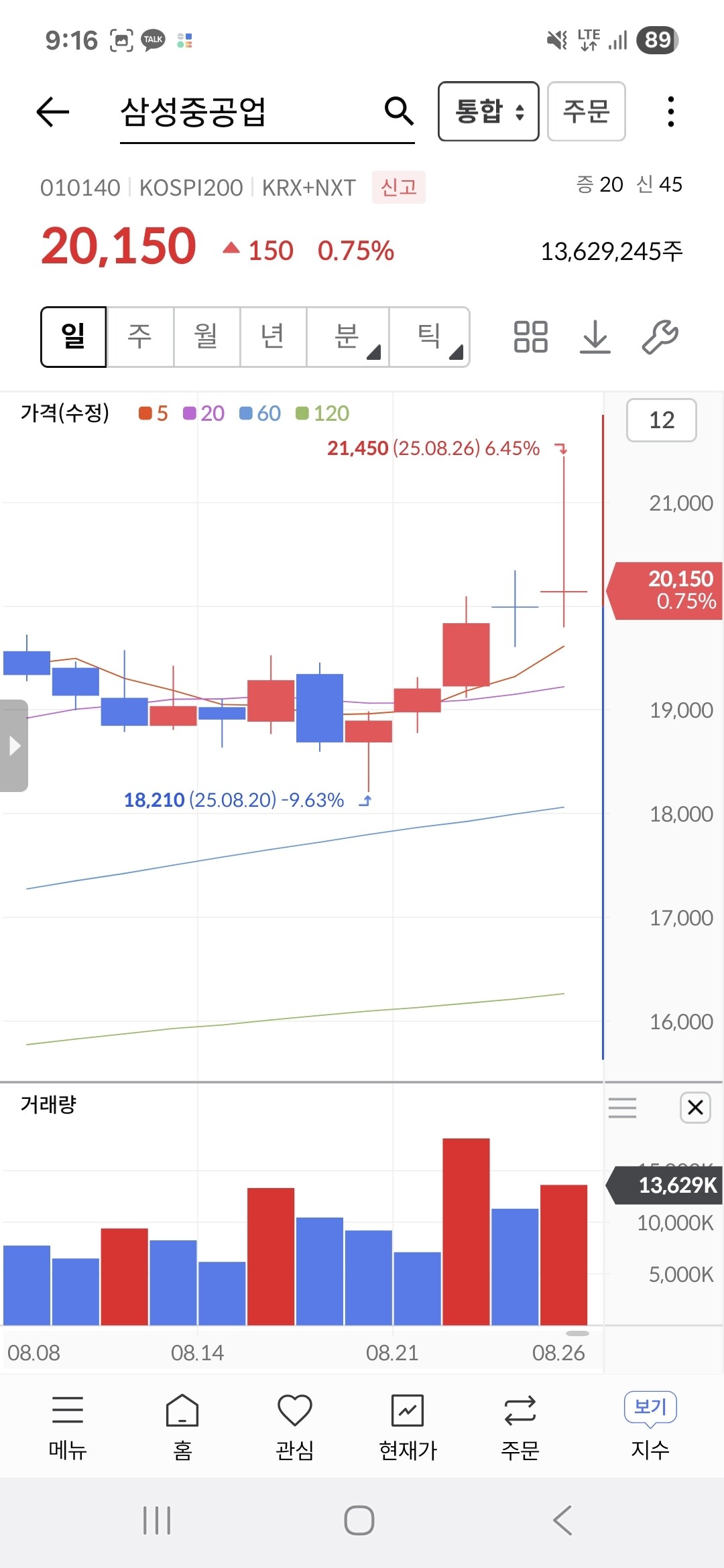
Task: Switch to the 주 weekly chart
Action: point(140,336)
